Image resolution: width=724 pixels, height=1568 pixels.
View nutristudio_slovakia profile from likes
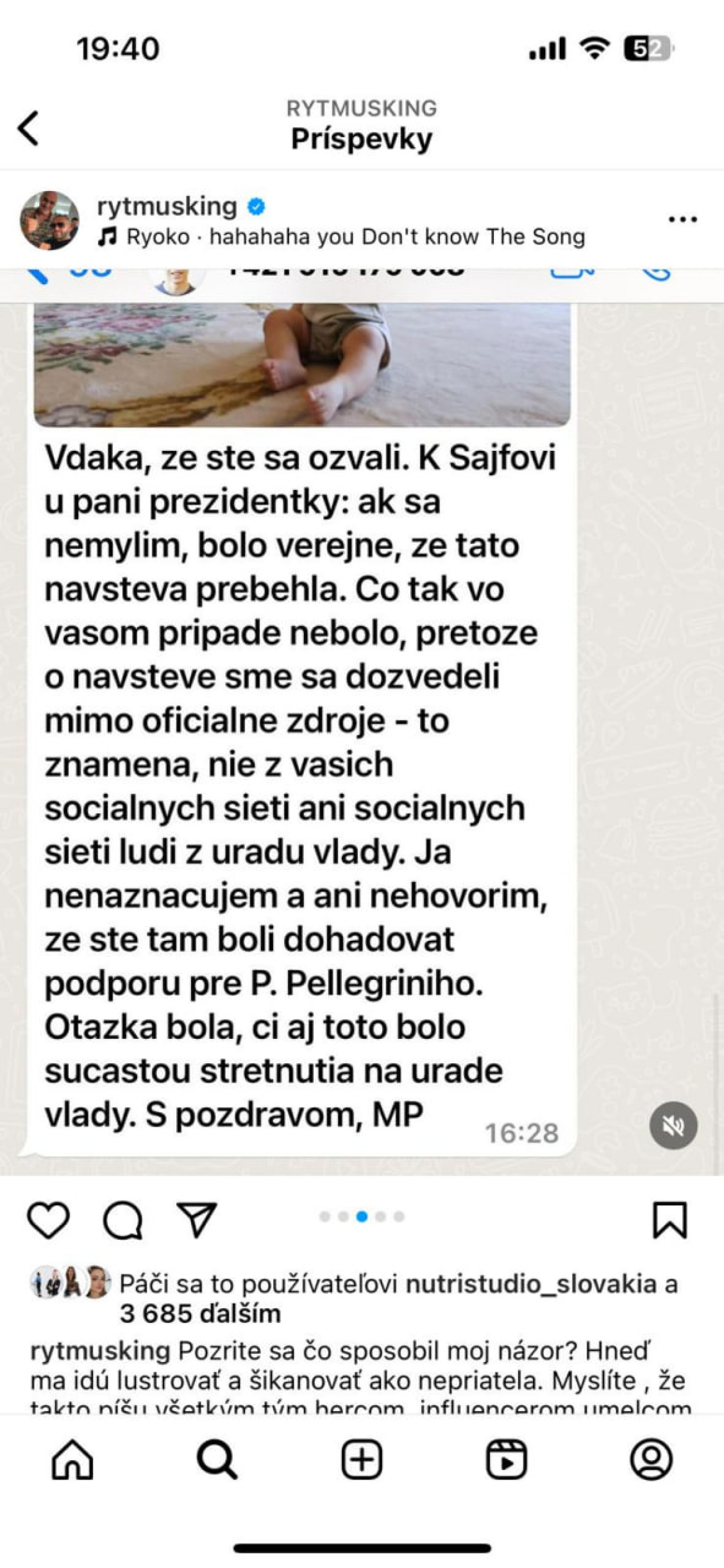tap(531, 1284)
